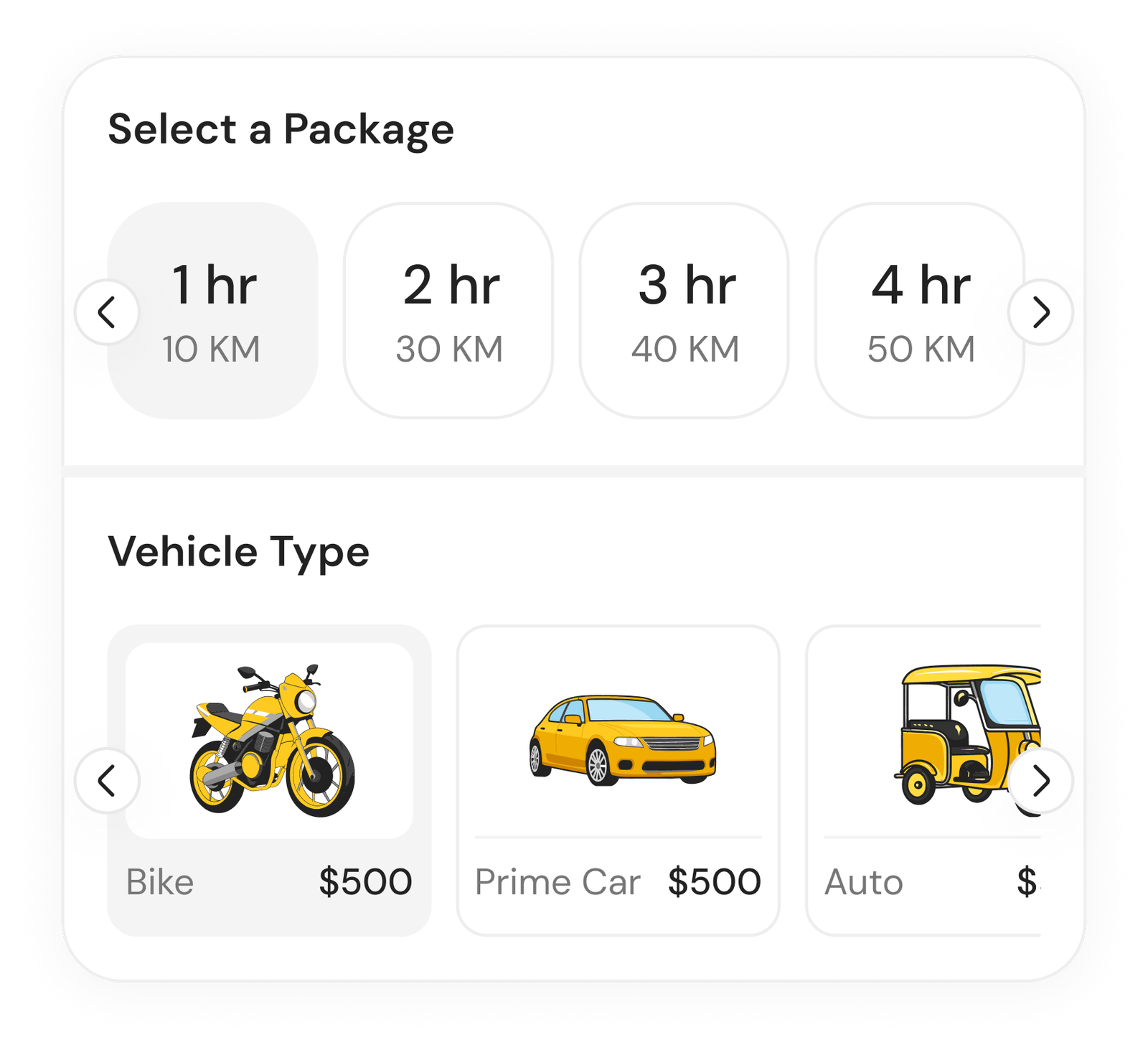Show next vehicle types
Screen dimensions: 1148x1050
pyautogui.click(x=1040, y=781)
